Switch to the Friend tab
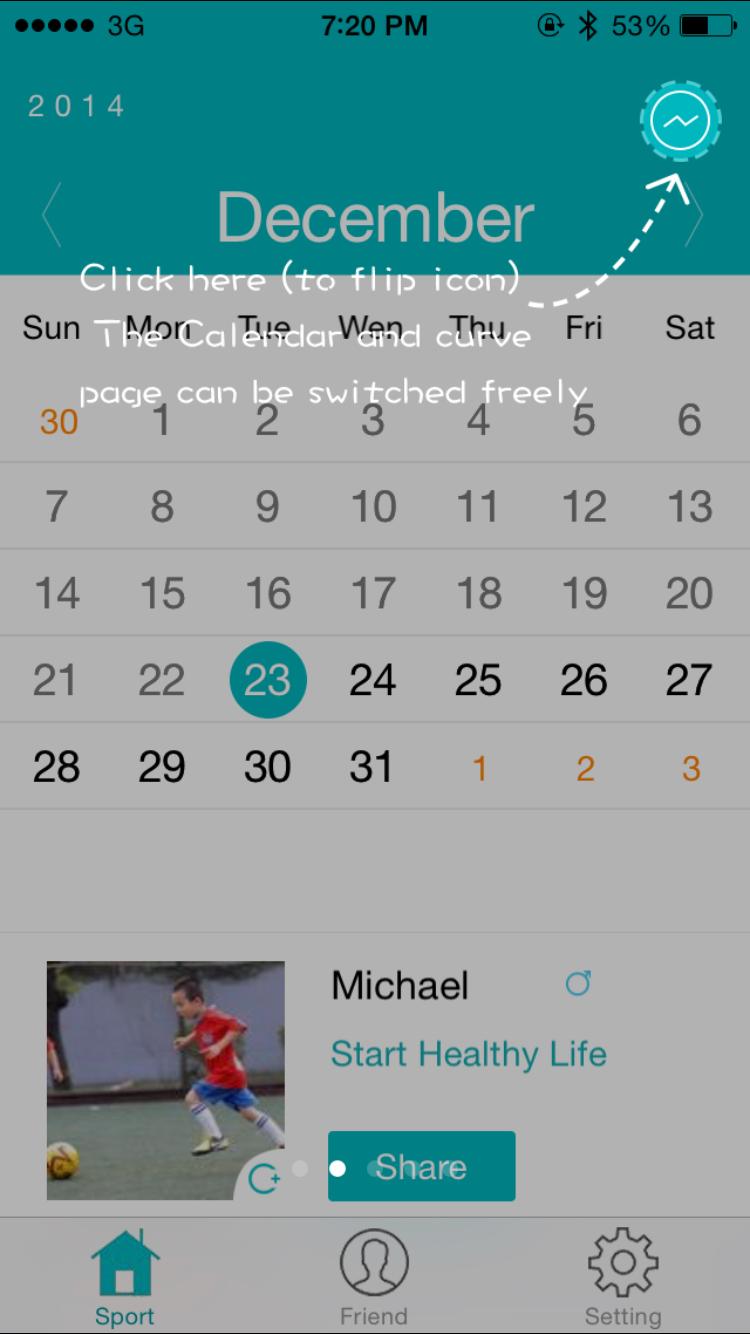This screenshot has height=1334, width=750. tap(374, 1277)
